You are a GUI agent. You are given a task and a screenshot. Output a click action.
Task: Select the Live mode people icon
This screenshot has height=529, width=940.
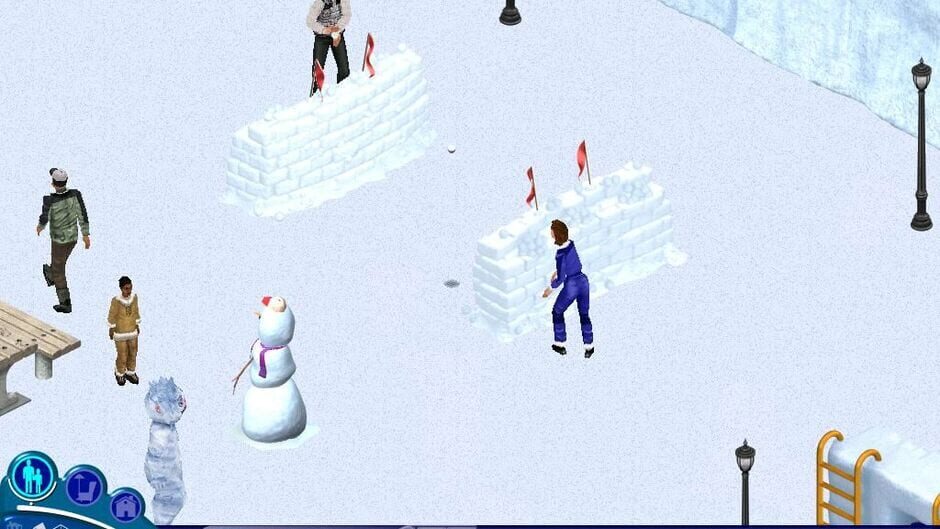[33, 478]
